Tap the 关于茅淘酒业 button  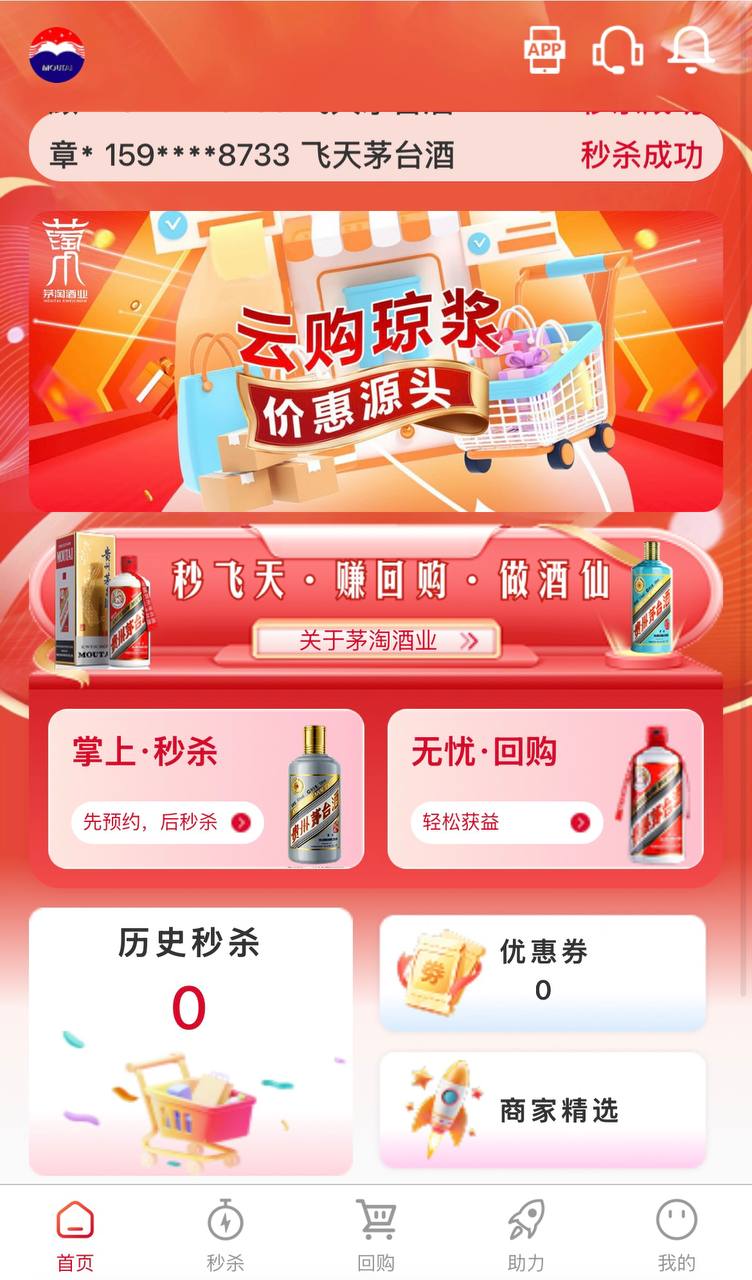(375, 640)
